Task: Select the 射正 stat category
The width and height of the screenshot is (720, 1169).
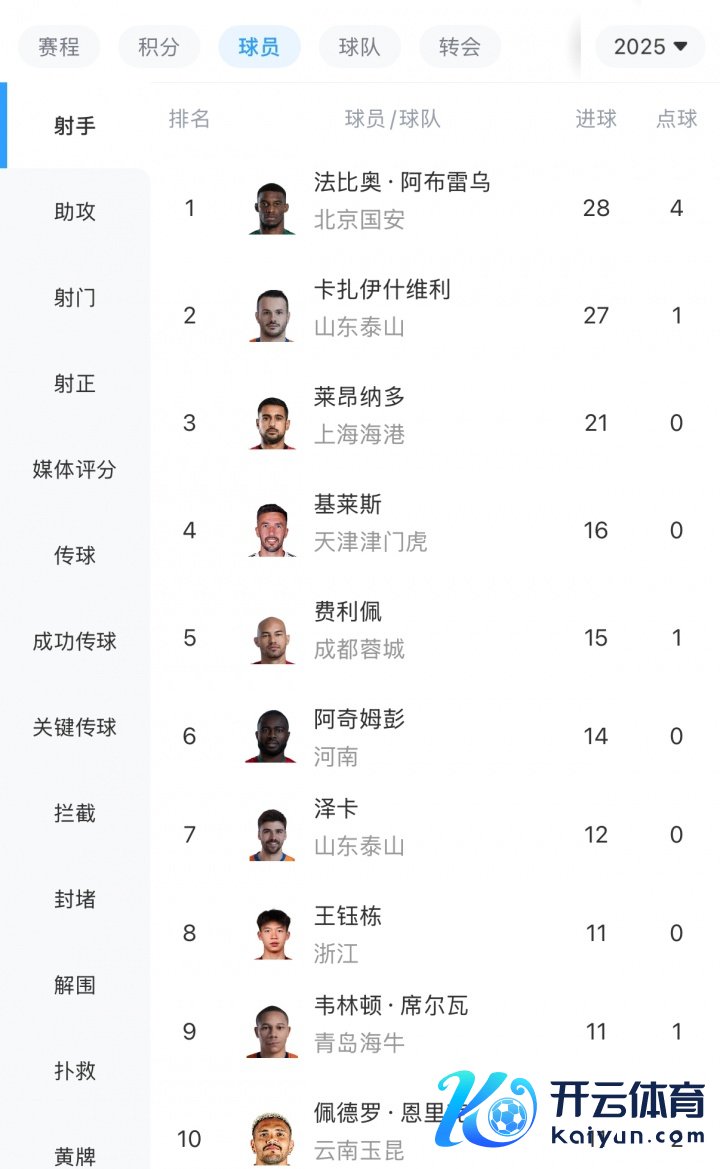Action: pyautogui.click(x=75, y=384)
